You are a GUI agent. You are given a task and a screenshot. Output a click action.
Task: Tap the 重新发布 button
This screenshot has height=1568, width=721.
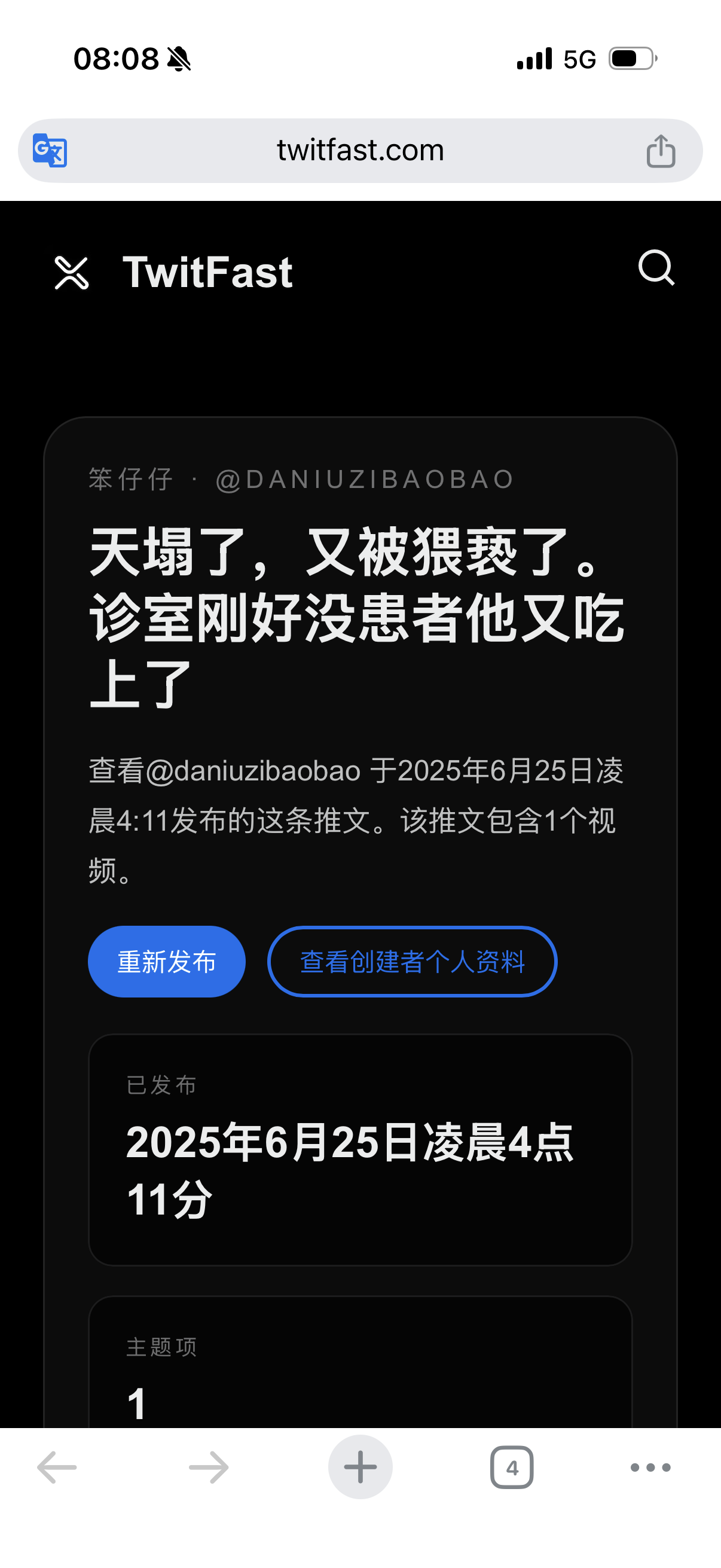(x=167, y=962)
